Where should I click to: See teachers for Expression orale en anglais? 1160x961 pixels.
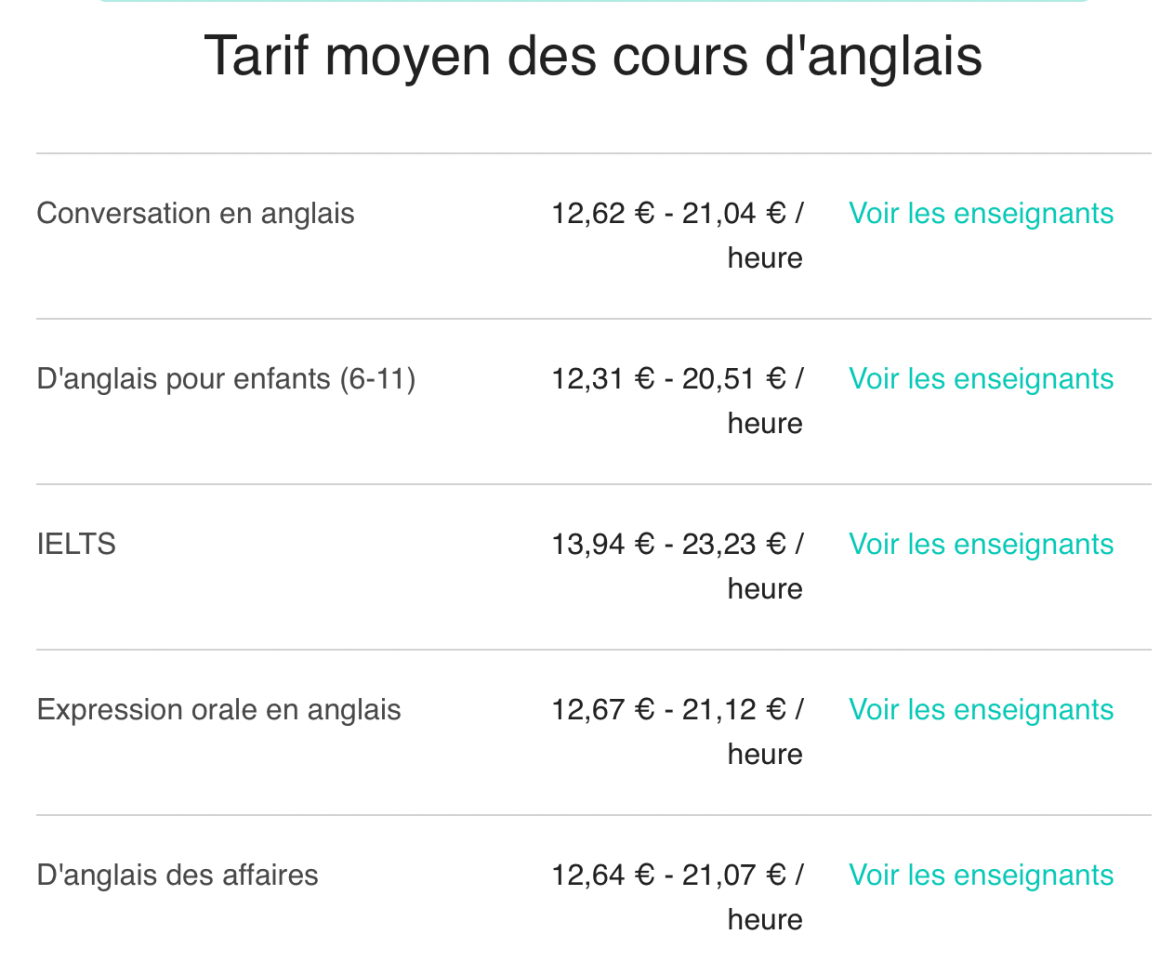click(980, 710)
